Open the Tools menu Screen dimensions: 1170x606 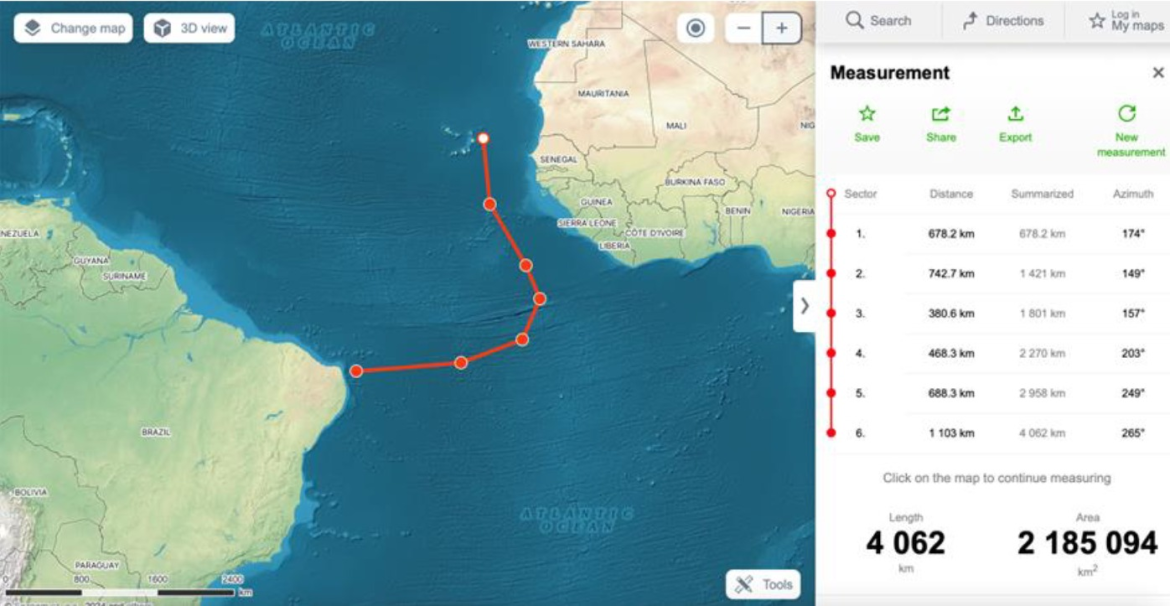pyautogui.click(x=763, y=585)
